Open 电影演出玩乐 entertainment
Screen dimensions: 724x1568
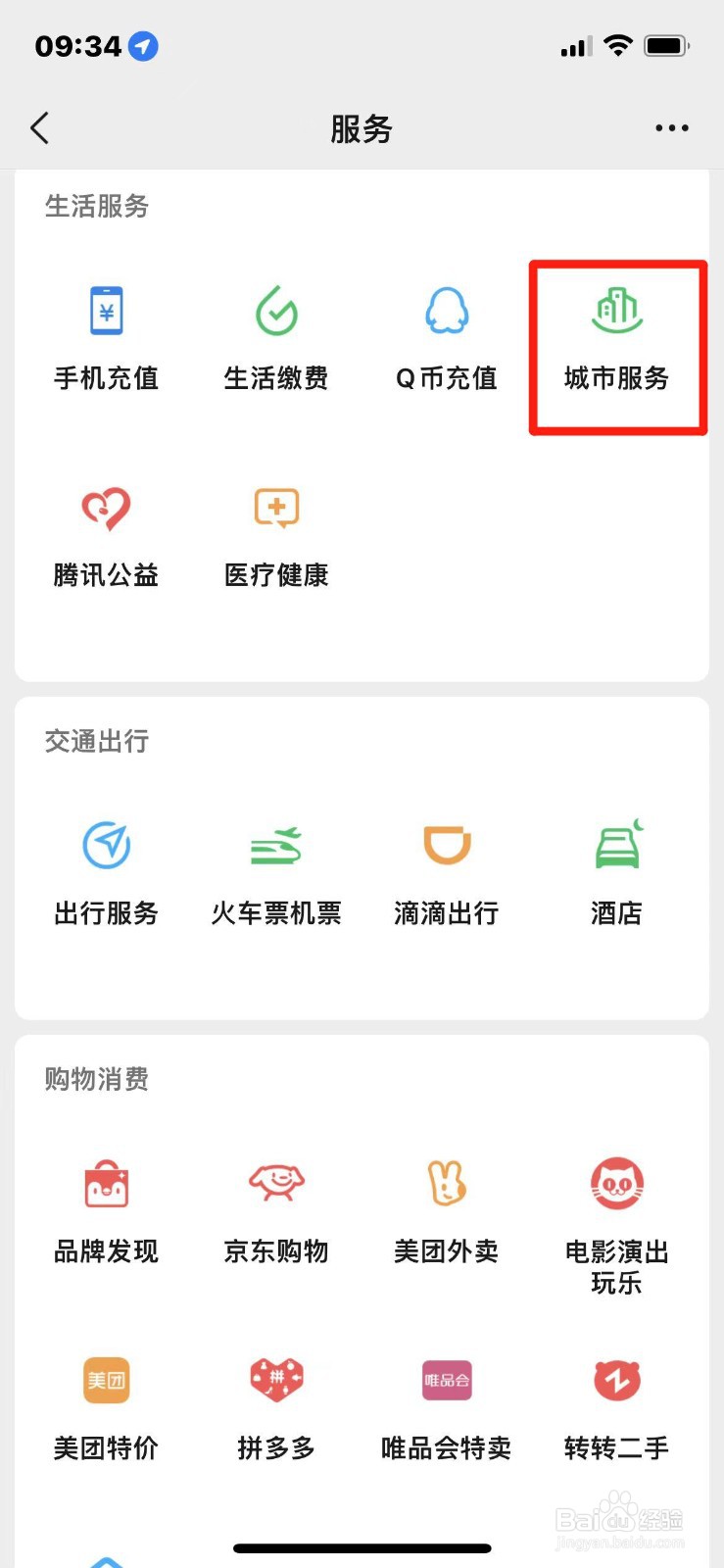(616, 1227)
